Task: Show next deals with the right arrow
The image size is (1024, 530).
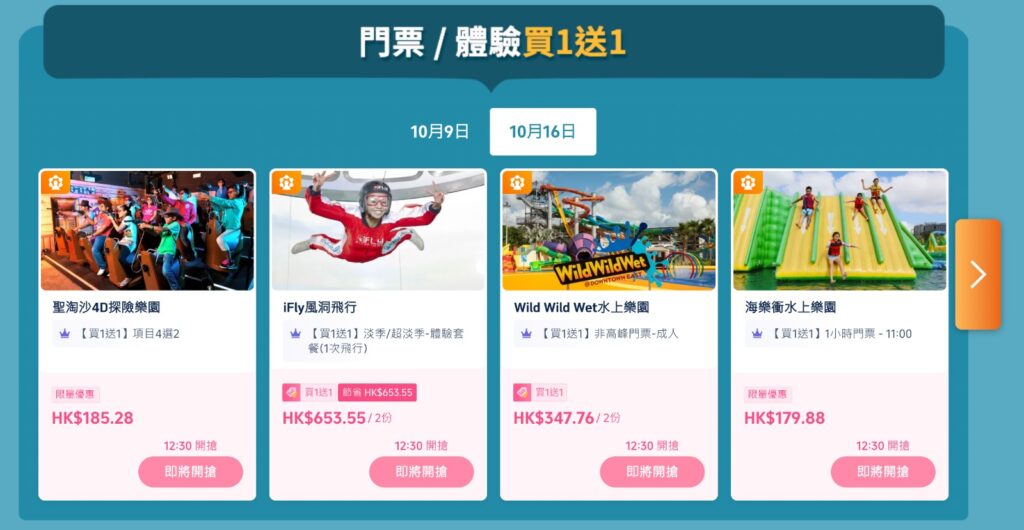Action: coord(977,274)
